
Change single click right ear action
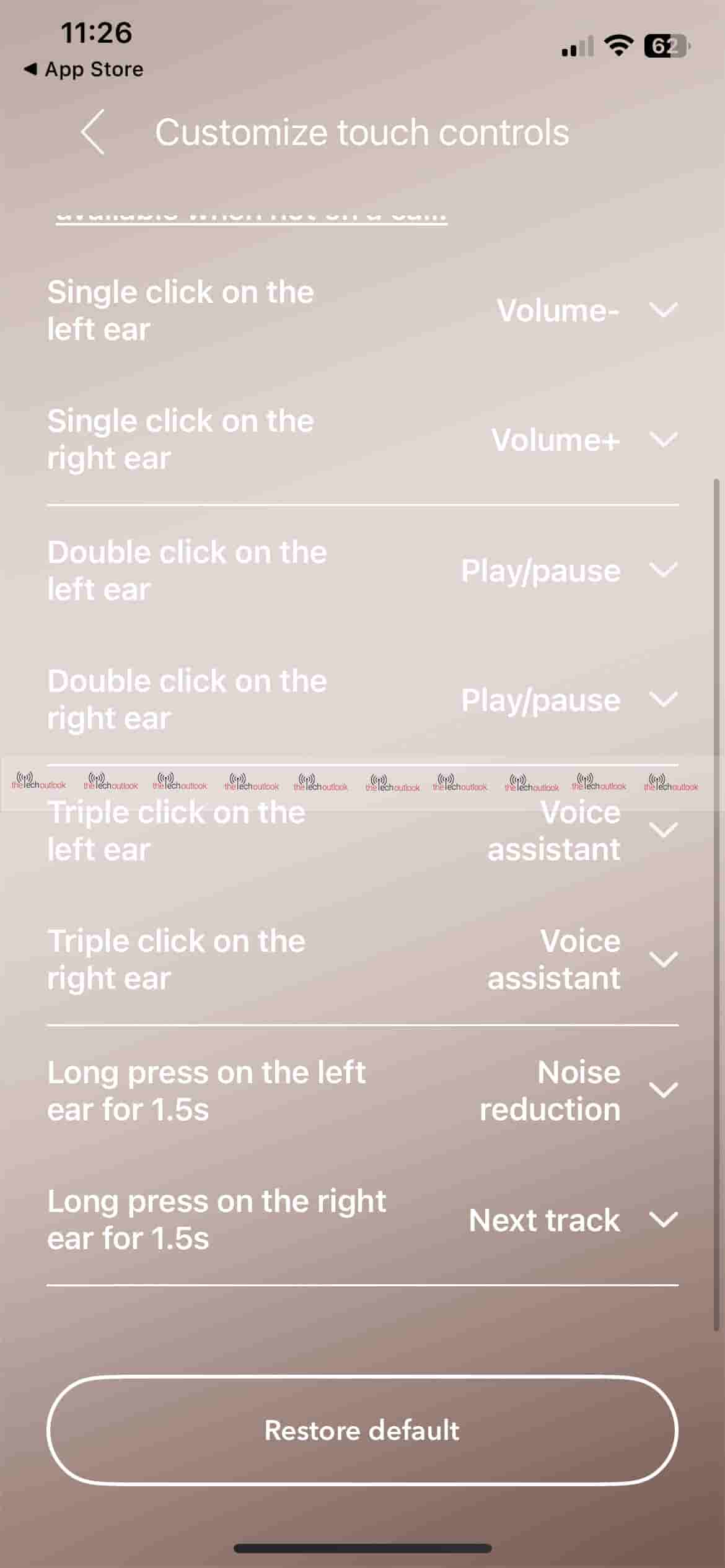coord(662,440)
